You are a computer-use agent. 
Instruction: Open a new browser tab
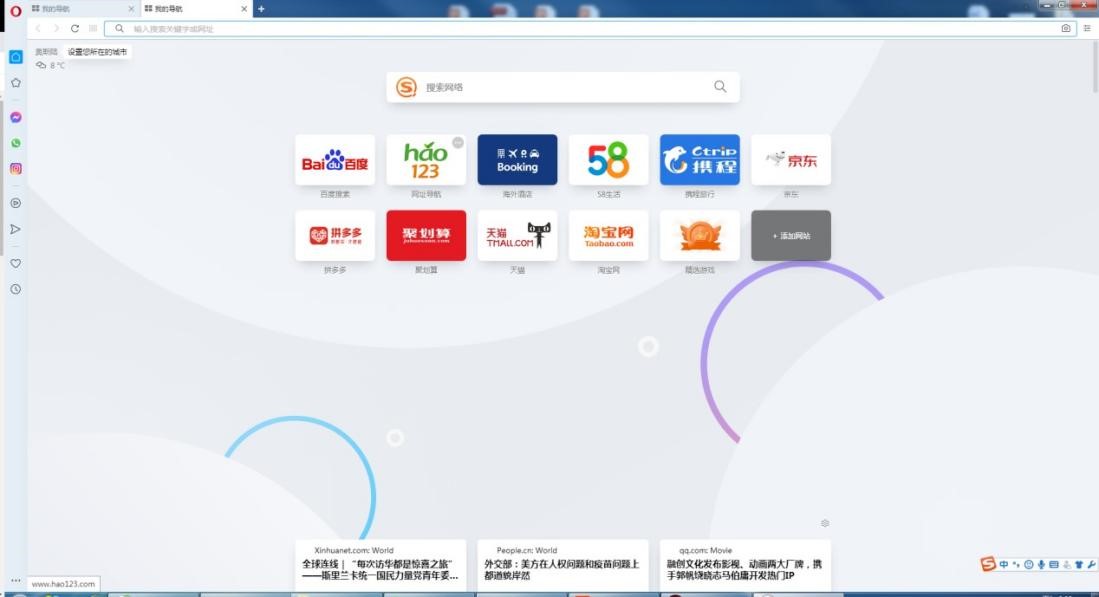click(261, 9)
